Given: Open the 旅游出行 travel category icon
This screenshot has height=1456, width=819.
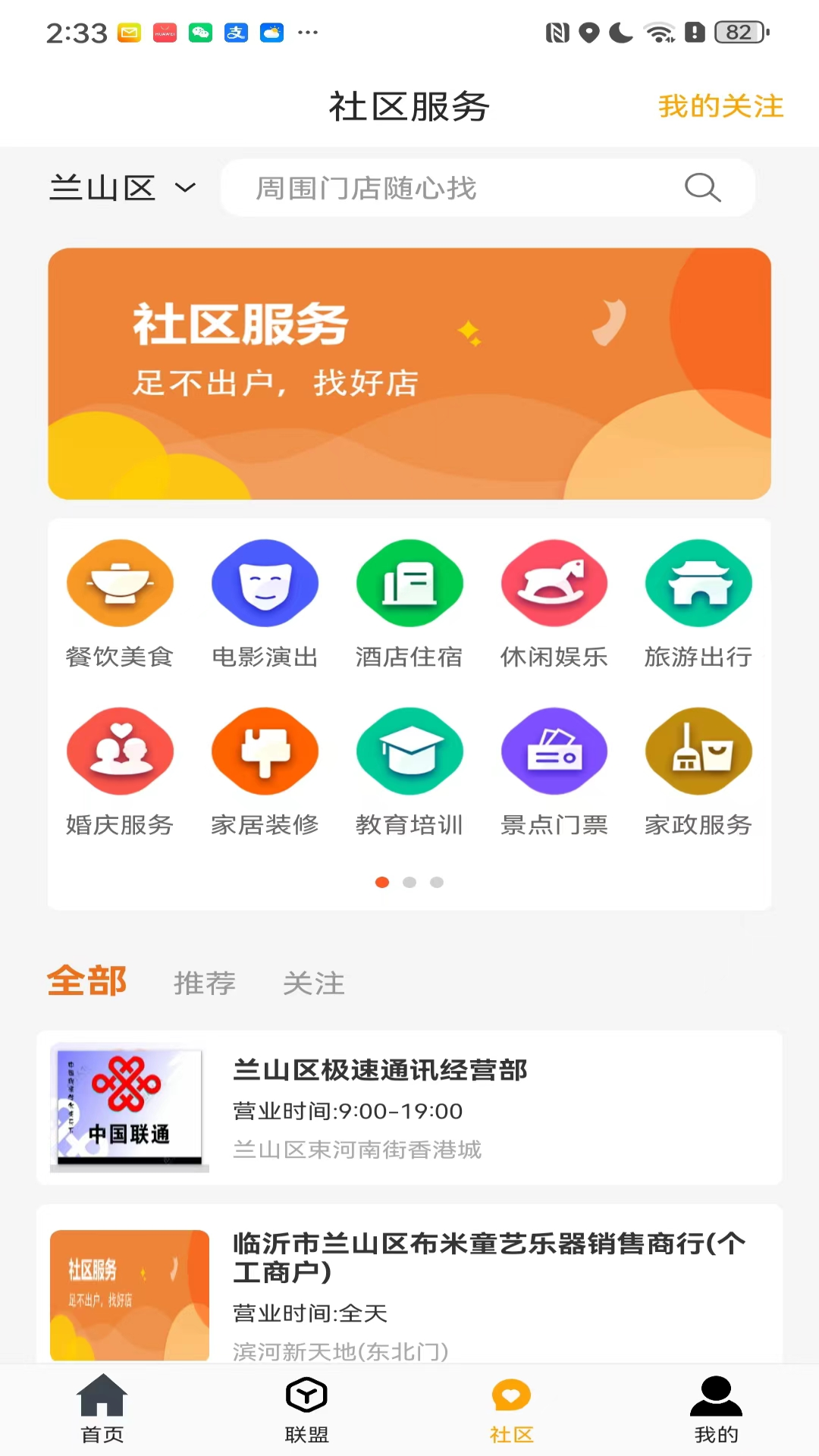Looking at the screenshot, I should pyautogui.click(x=698, y=583).
